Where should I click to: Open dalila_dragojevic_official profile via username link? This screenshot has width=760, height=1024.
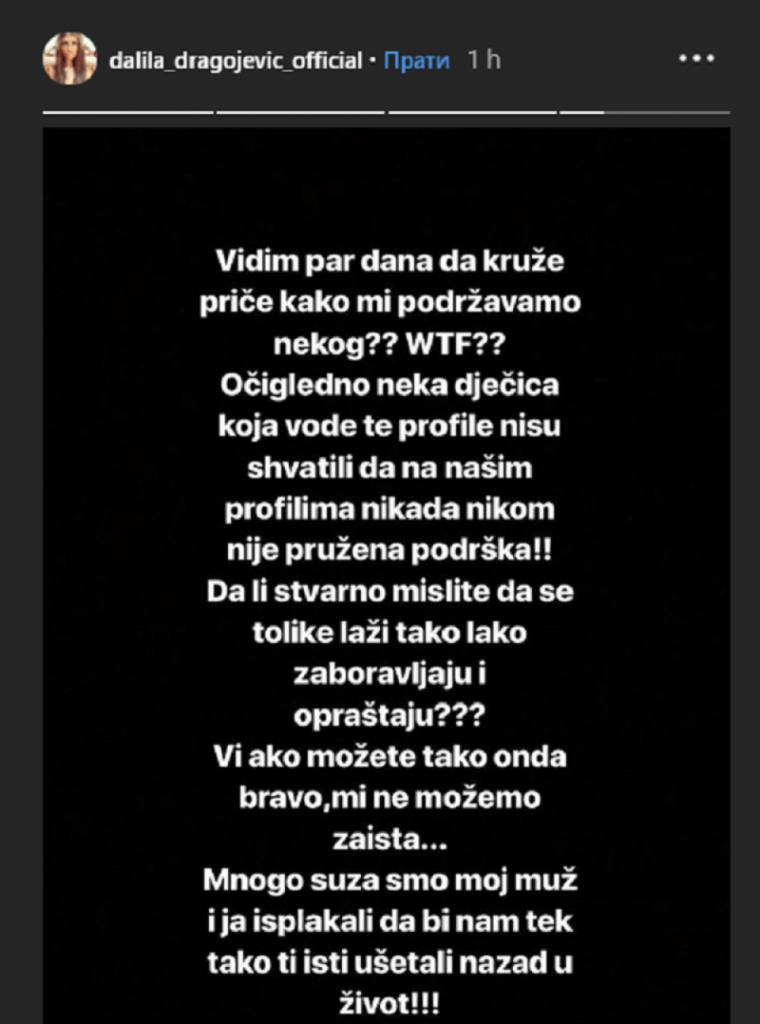click(x=235, y=60)
